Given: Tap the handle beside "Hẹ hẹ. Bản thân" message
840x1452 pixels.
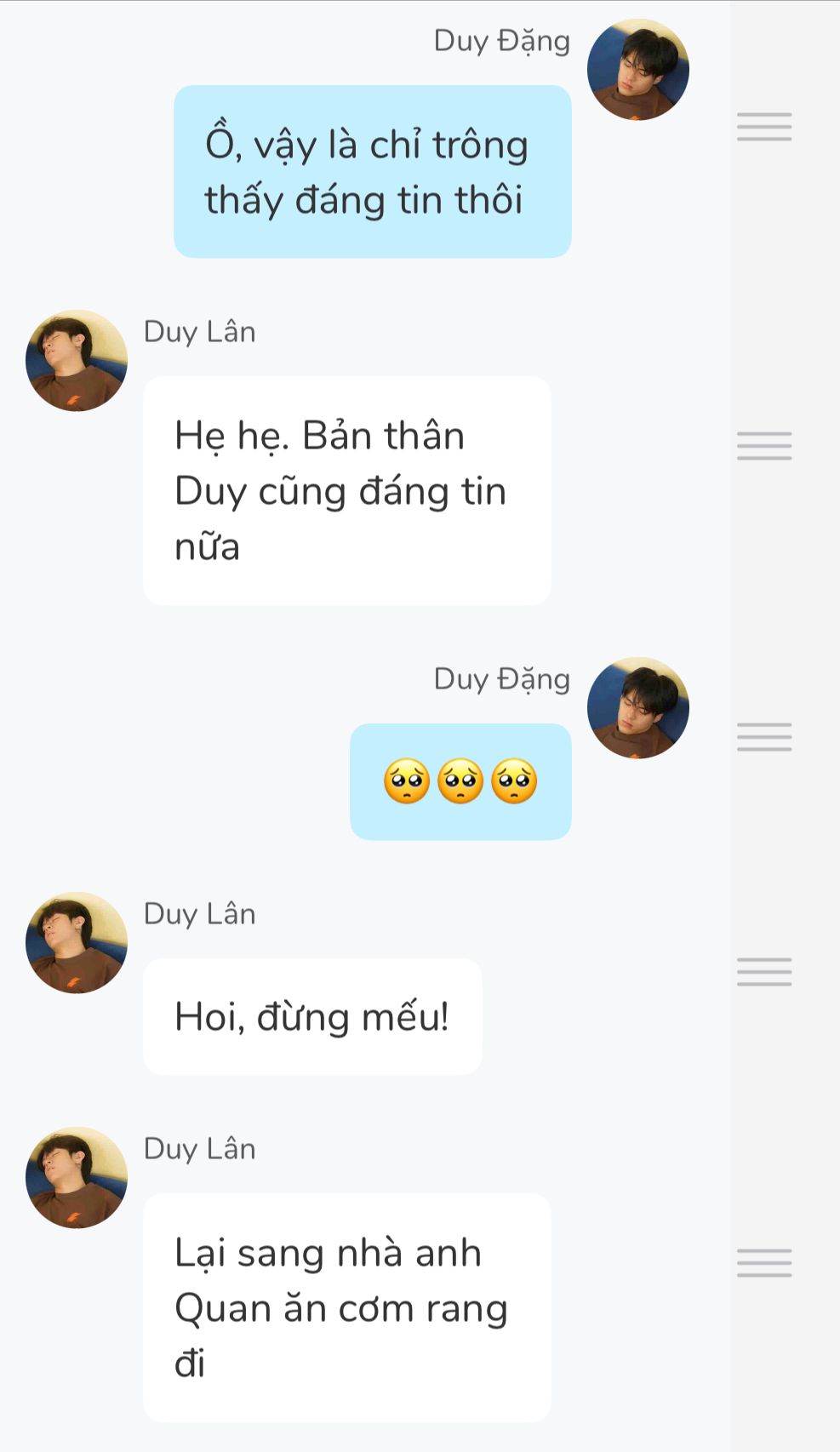Looking at the screenshot, I should coord(764,446).
